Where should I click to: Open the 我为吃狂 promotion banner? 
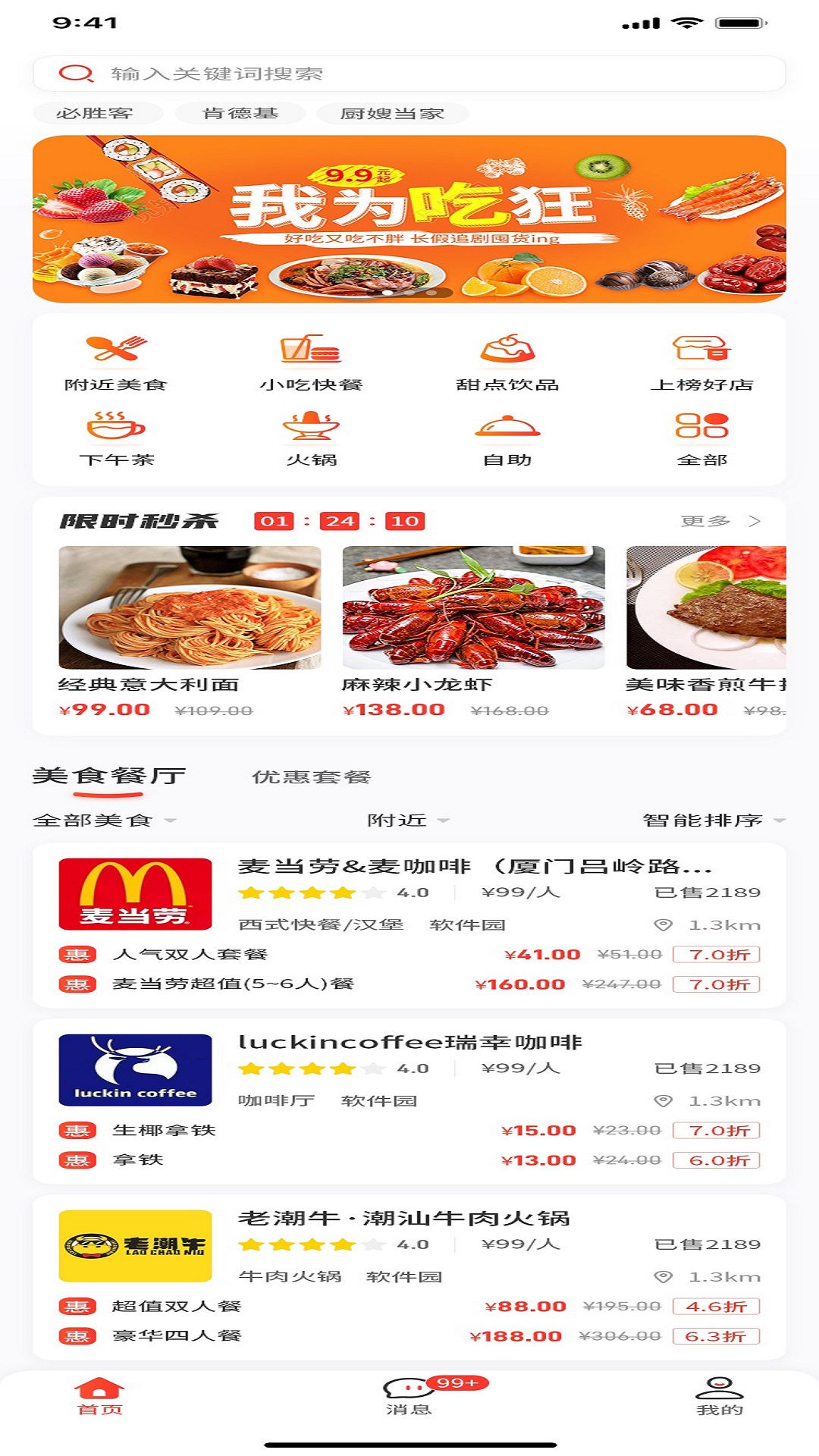point(409,219)
